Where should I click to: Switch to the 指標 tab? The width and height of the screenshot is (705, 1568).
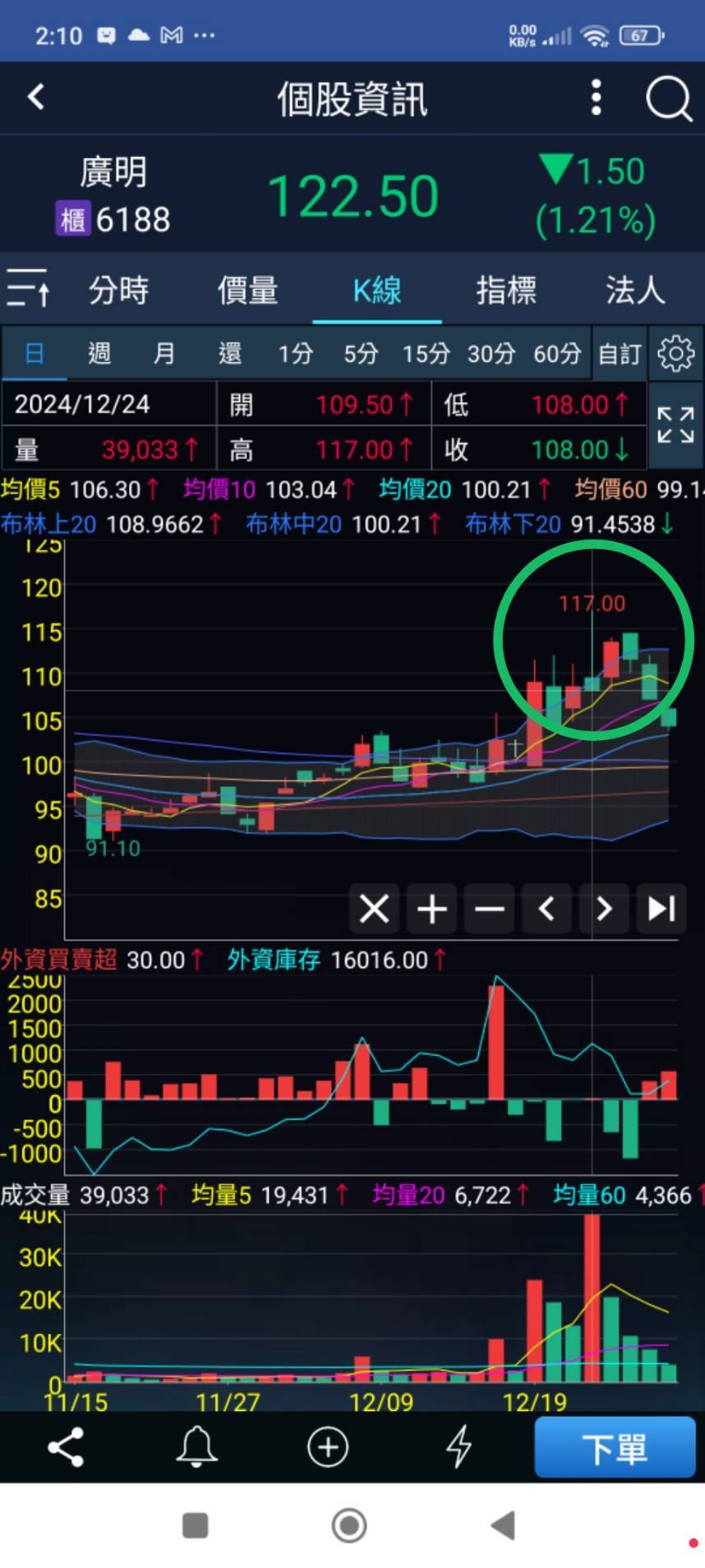click(505, 290)
